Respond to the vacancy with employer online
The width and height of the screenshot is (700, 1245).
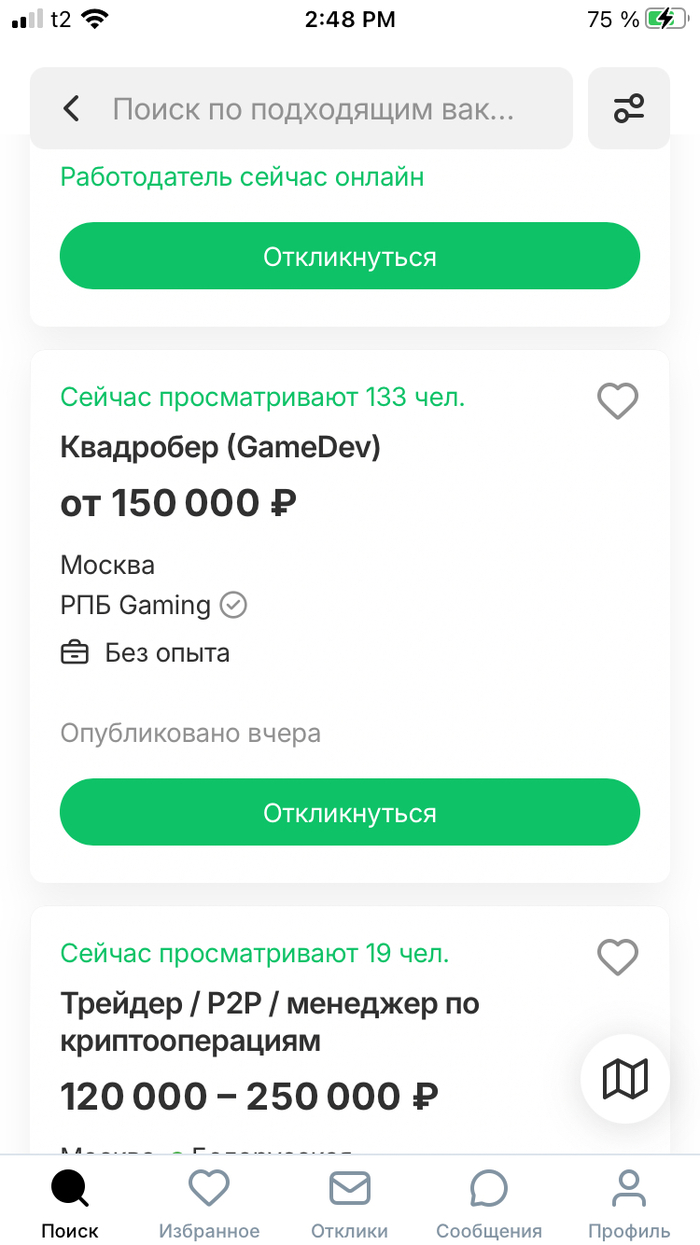tap(349, 257)
